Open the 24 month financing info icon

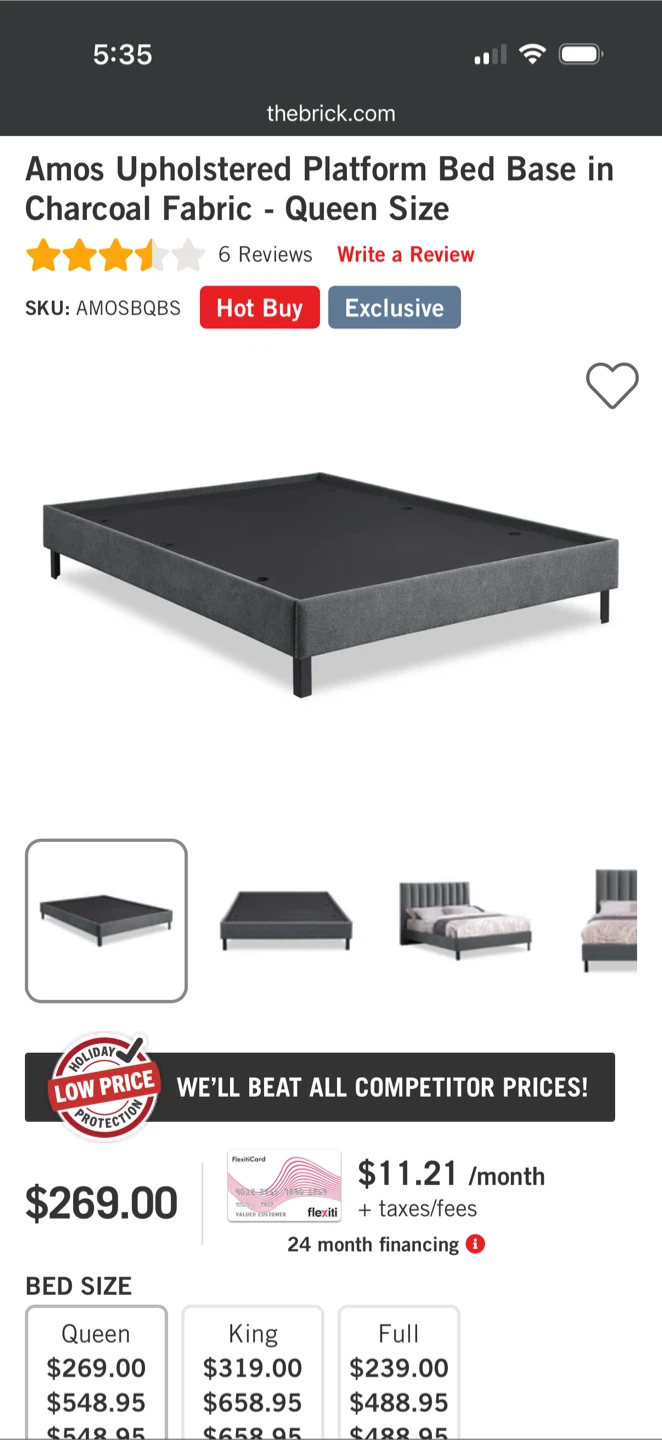click(476, 1244)
